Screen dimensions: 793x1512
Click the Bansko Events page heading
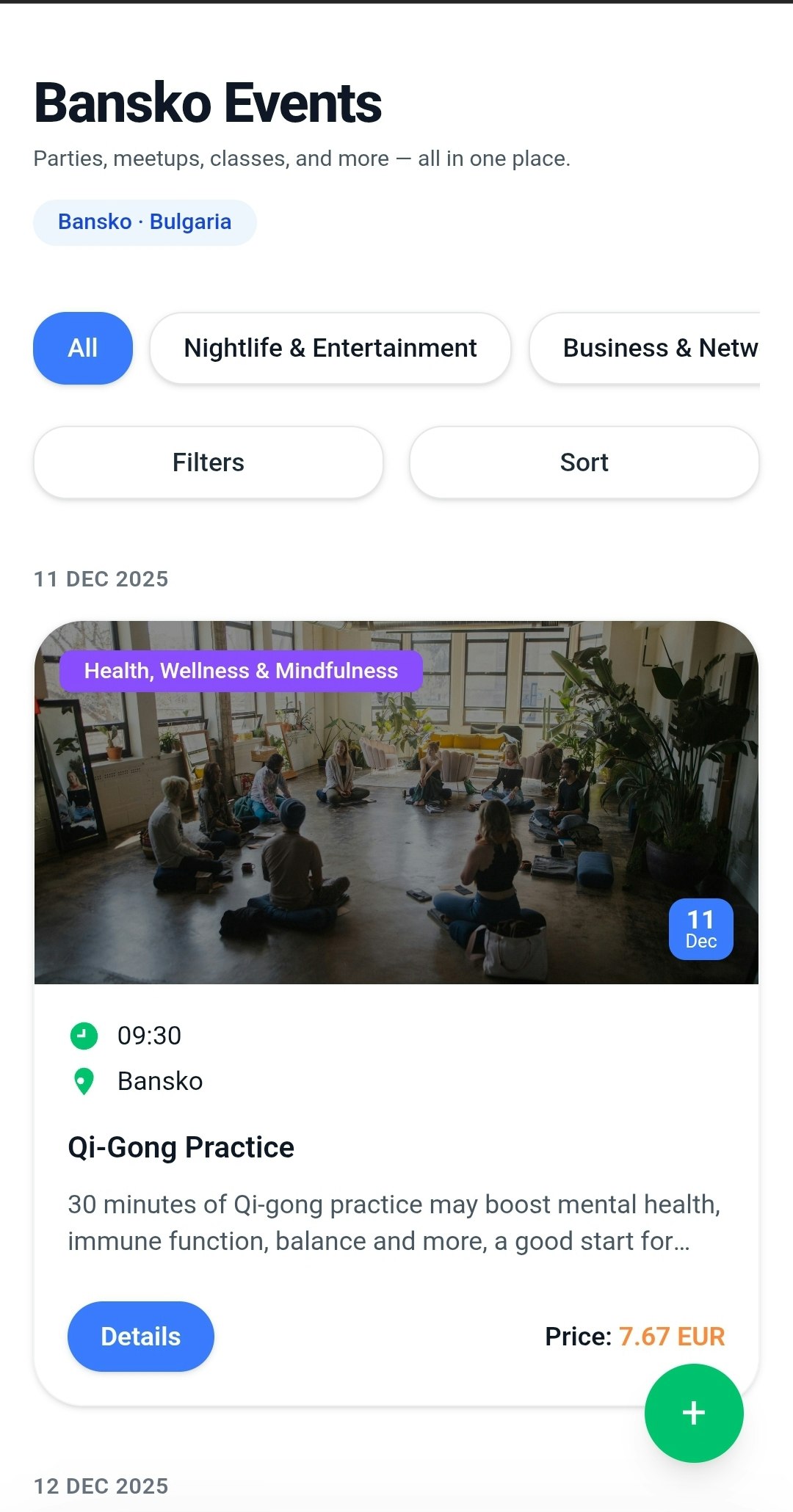[206, 101]
